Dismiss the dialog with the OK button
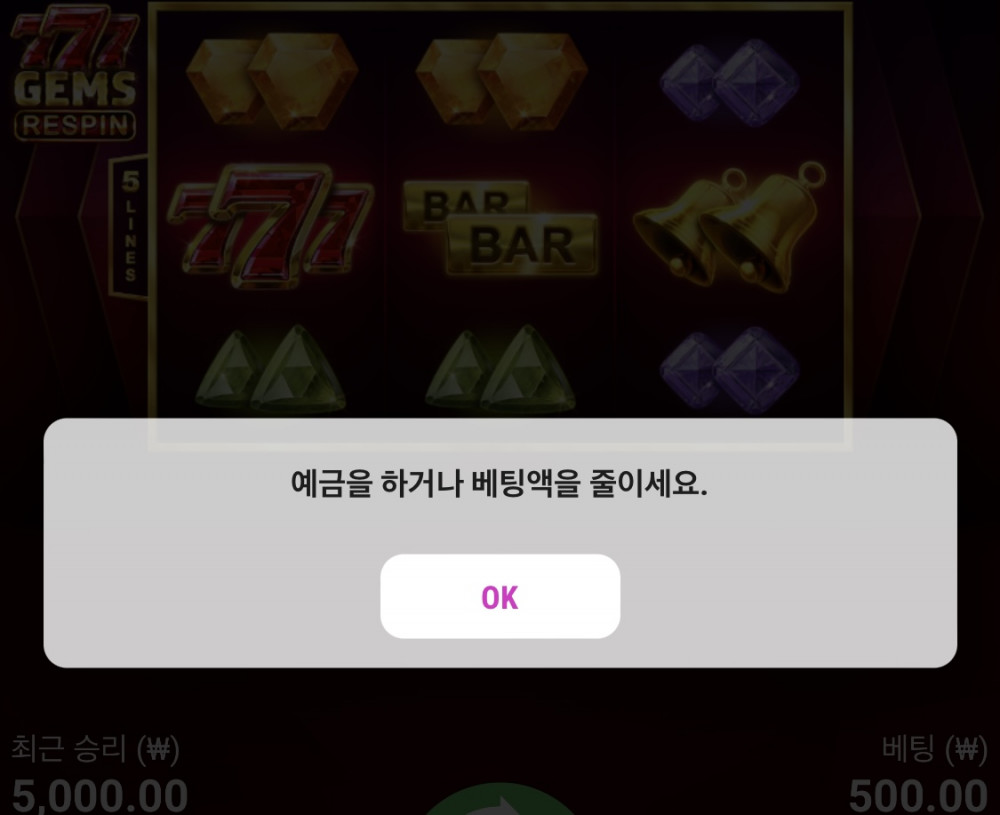 click(x=500, y=597)
